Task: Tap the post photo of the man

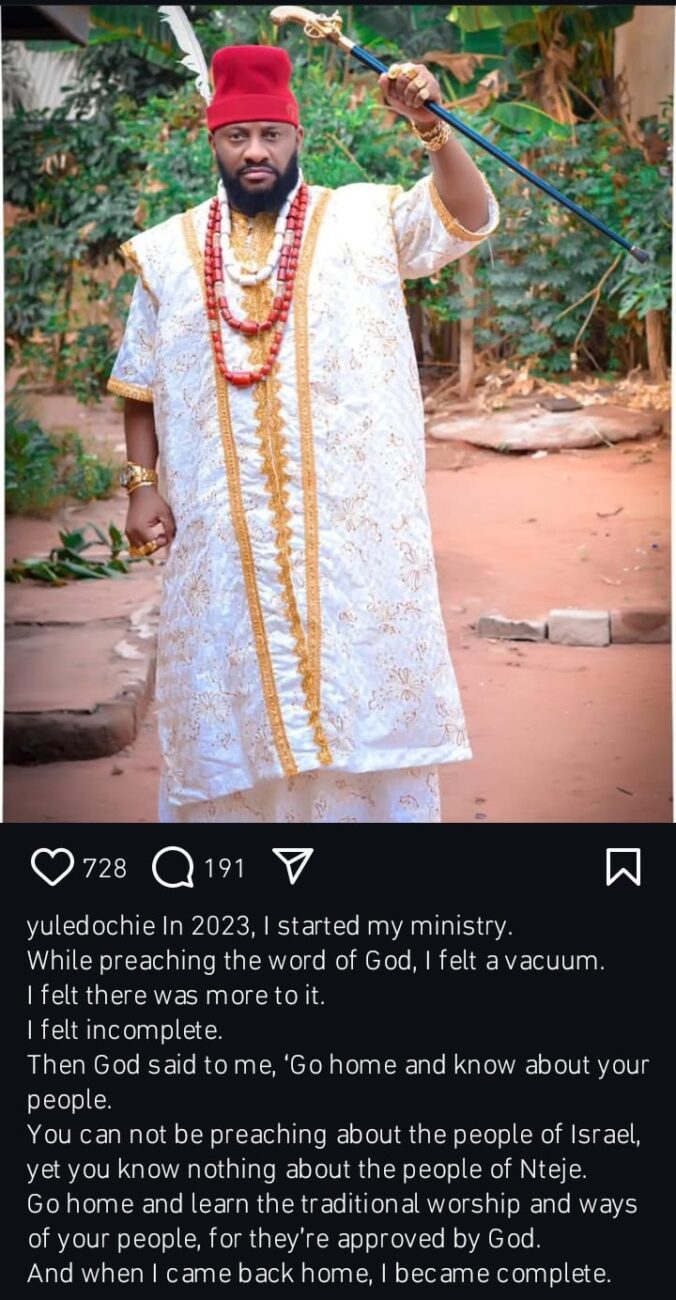Action: pyautogui.click(x=338, y=420)
